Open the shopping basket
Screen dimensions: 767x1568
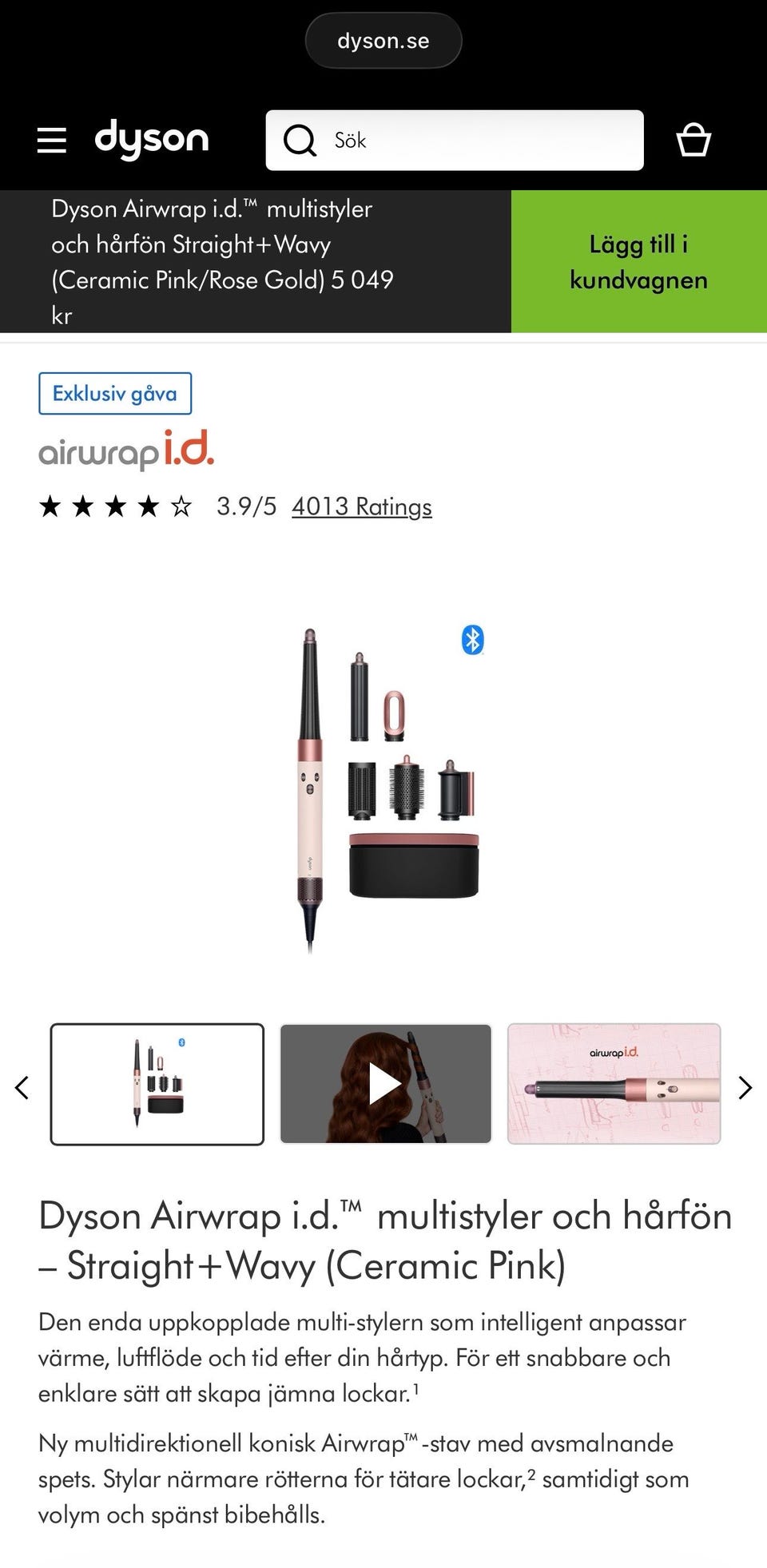(693, 140)
